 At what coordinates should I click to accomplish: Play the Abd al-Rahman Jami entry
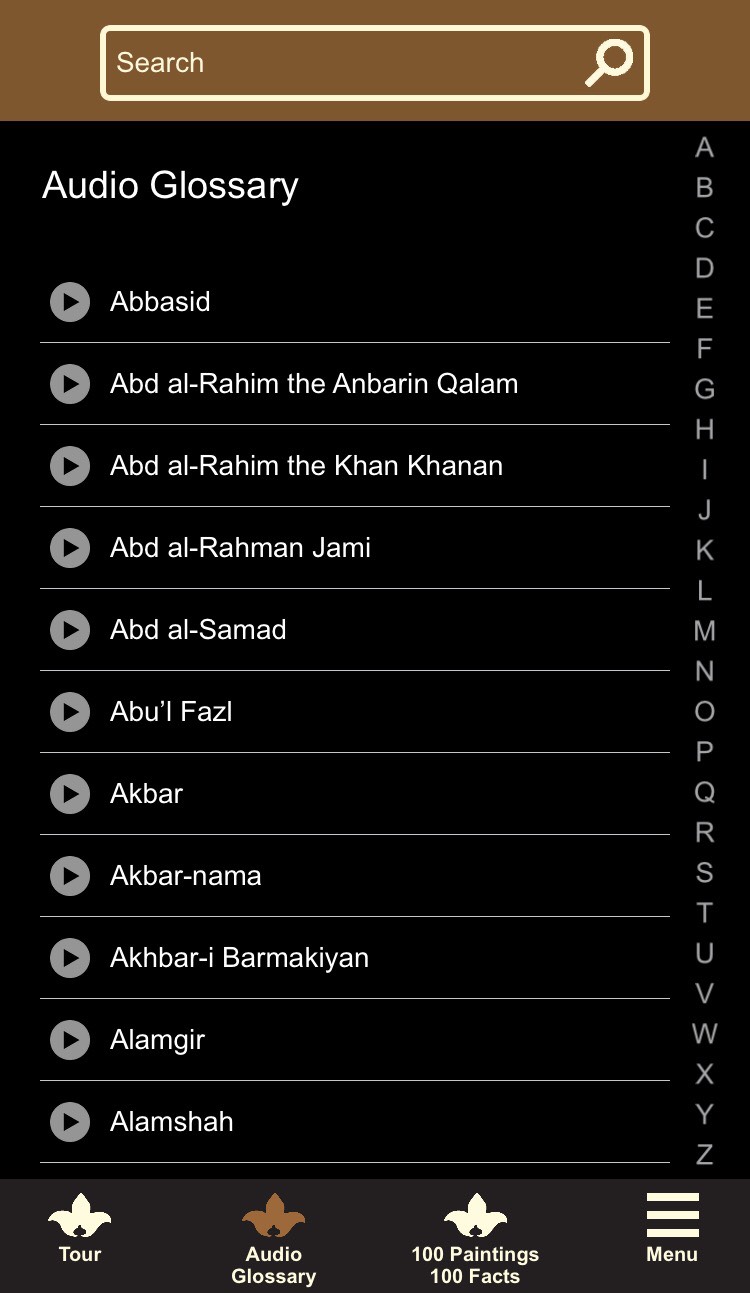tap(70, 548)
